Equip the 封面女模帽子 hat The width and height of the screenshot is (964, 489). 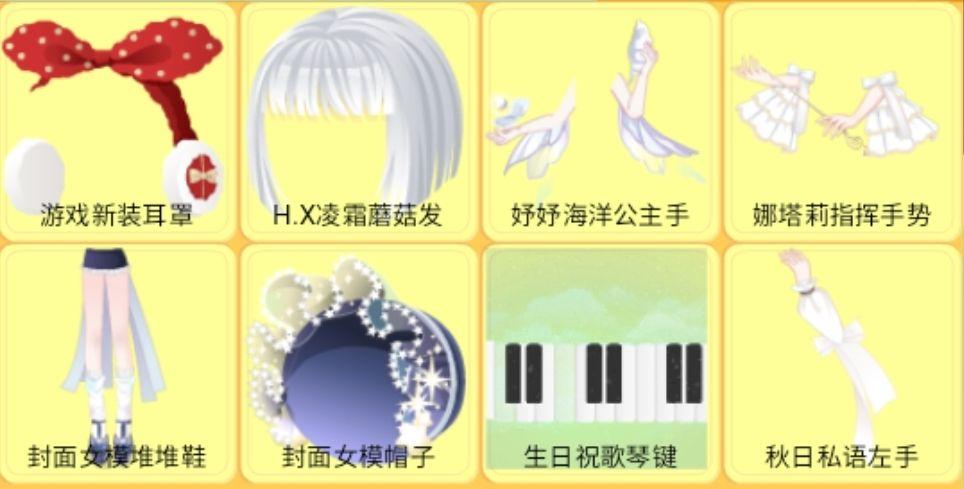point(358,360)
